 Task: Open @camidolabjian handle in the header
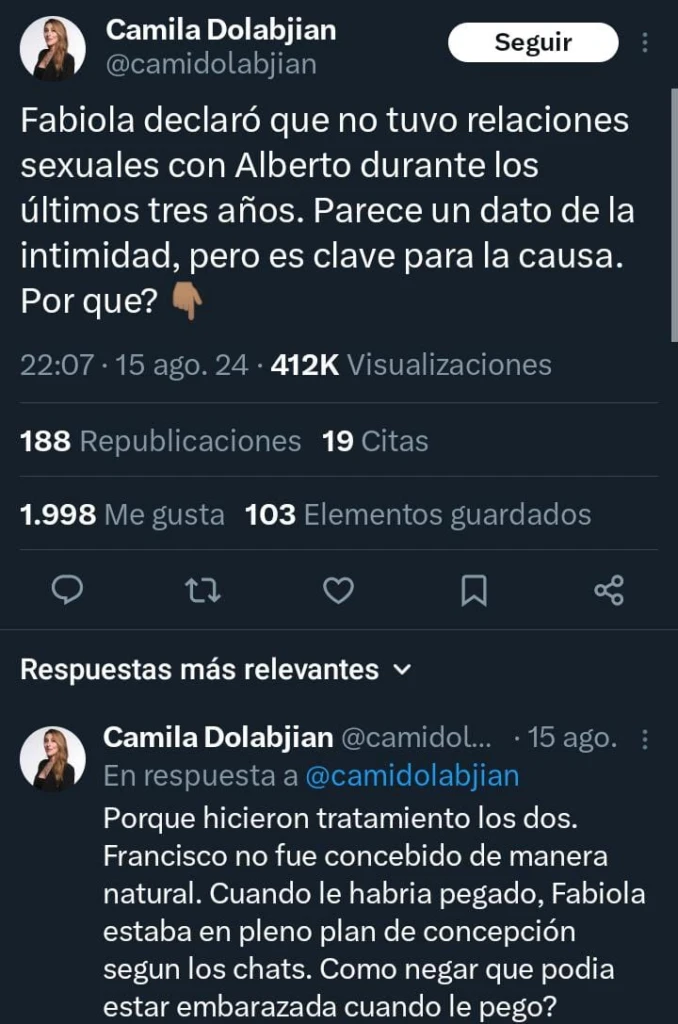click(x=211, y=65)
